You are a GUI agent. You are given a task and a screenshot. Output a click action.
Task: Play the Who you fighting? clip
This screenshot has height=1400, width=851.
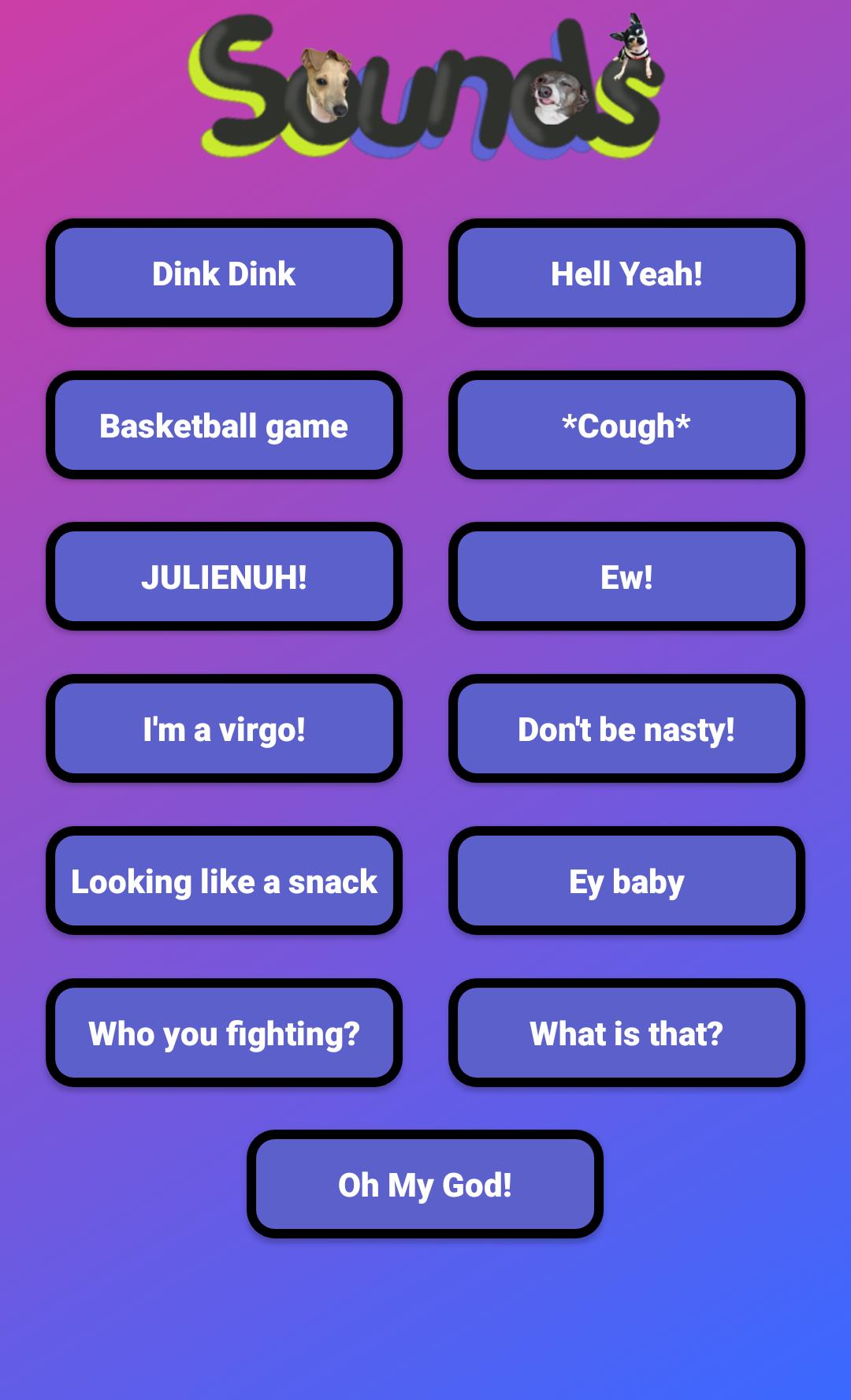pyautogui.click(x=225, y=1033)
